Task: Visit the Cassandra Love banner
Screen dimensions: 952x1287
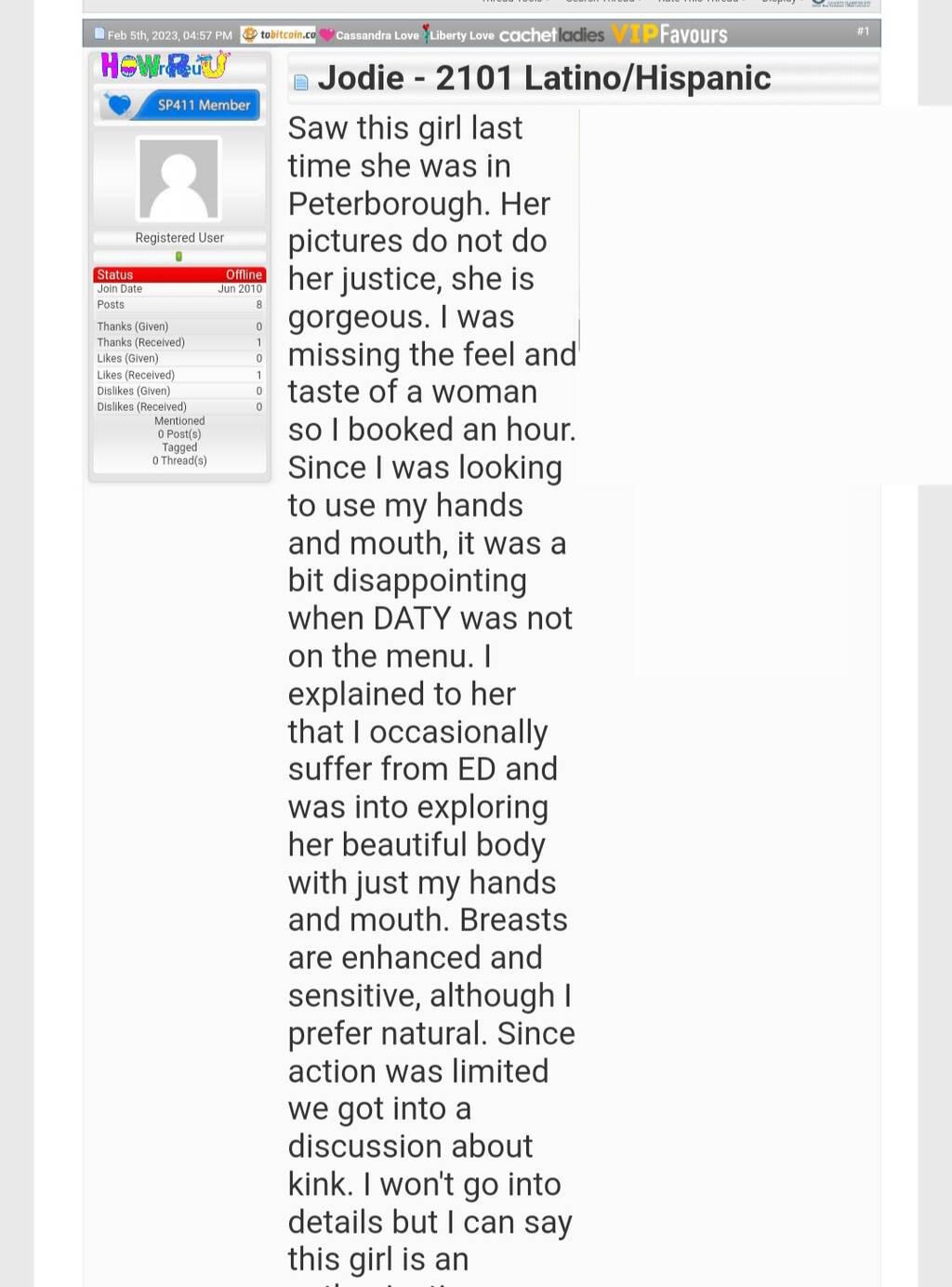Action: tap(369, 35)
